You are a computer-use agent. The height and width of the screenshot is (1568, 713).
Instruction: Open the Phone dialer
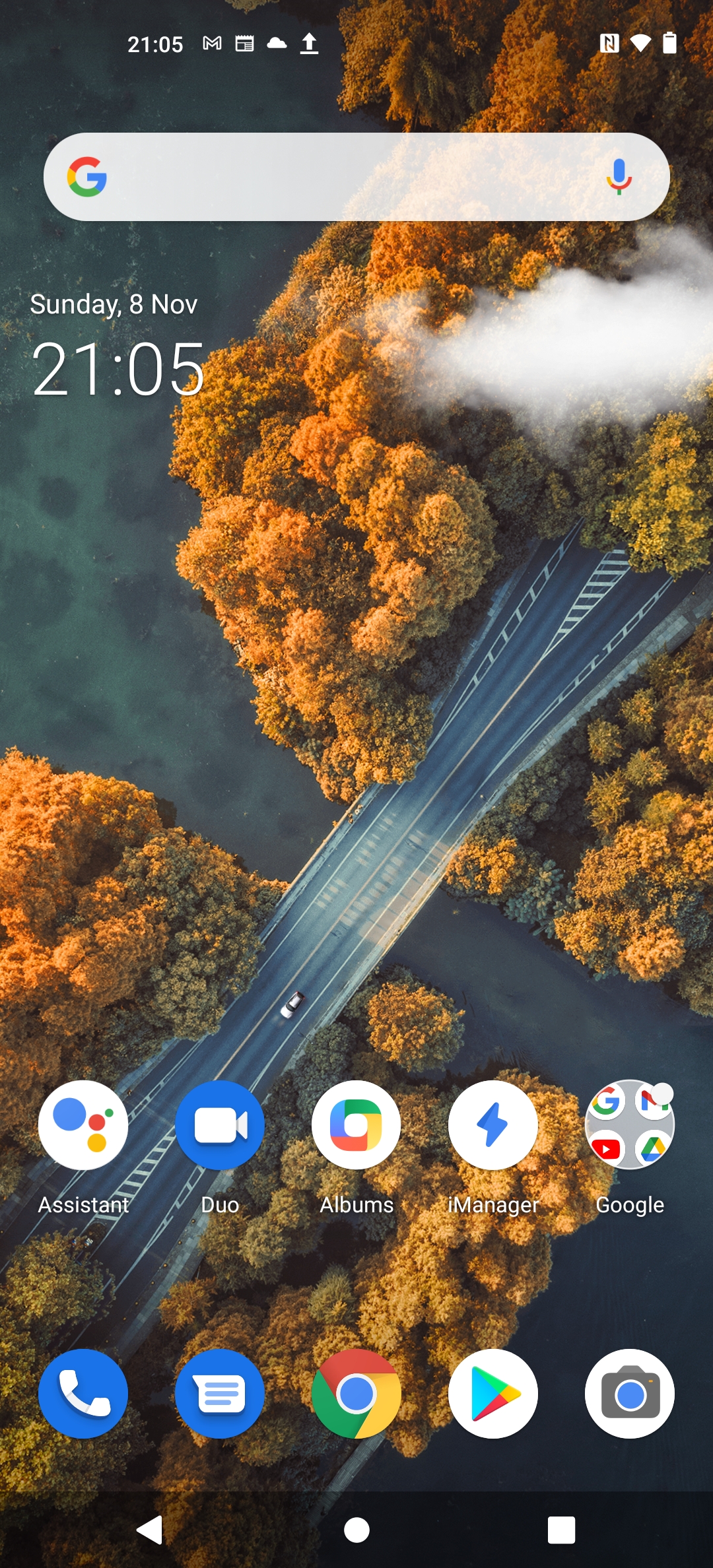point(83,1394)
